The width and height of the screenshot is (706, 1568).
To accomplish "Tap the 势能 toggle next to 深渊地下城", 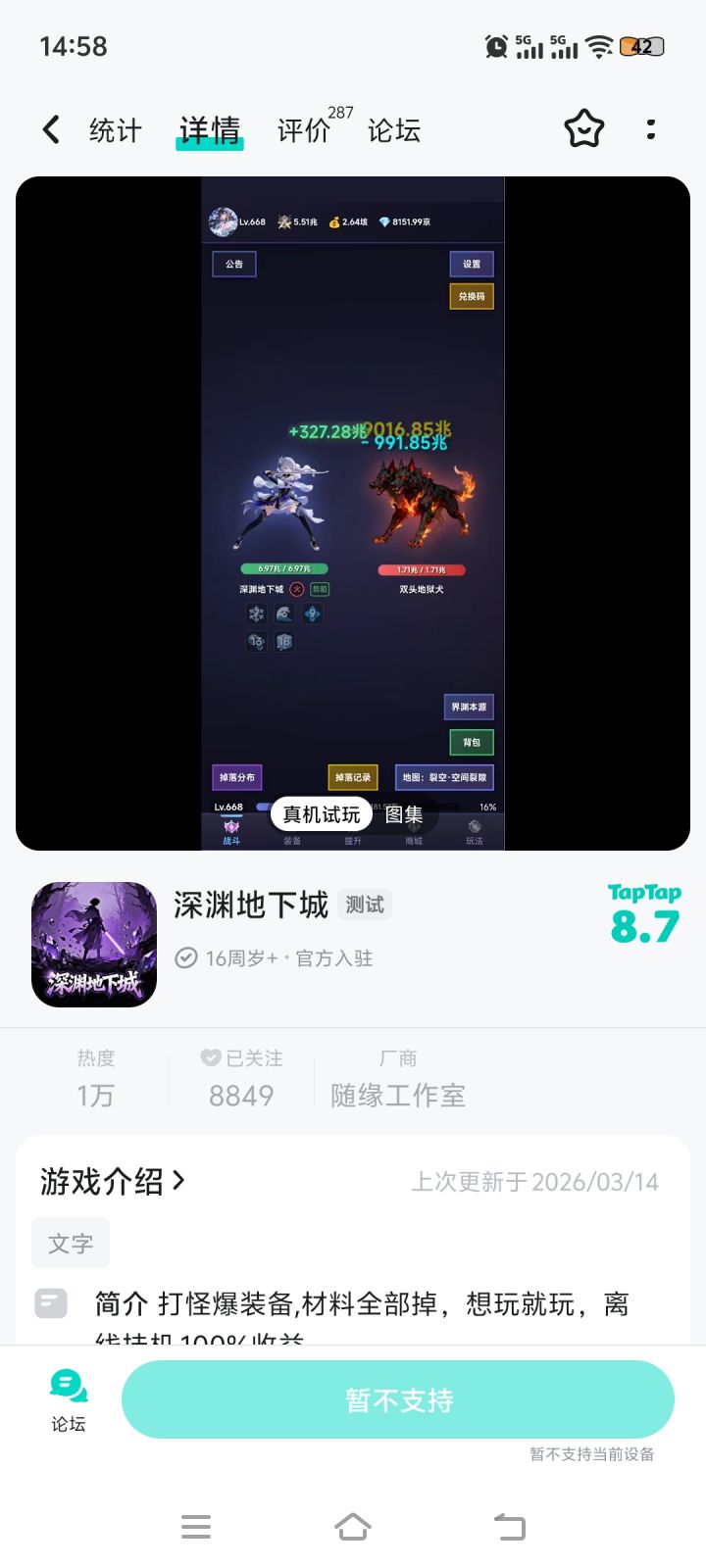I will coord(321,589).
